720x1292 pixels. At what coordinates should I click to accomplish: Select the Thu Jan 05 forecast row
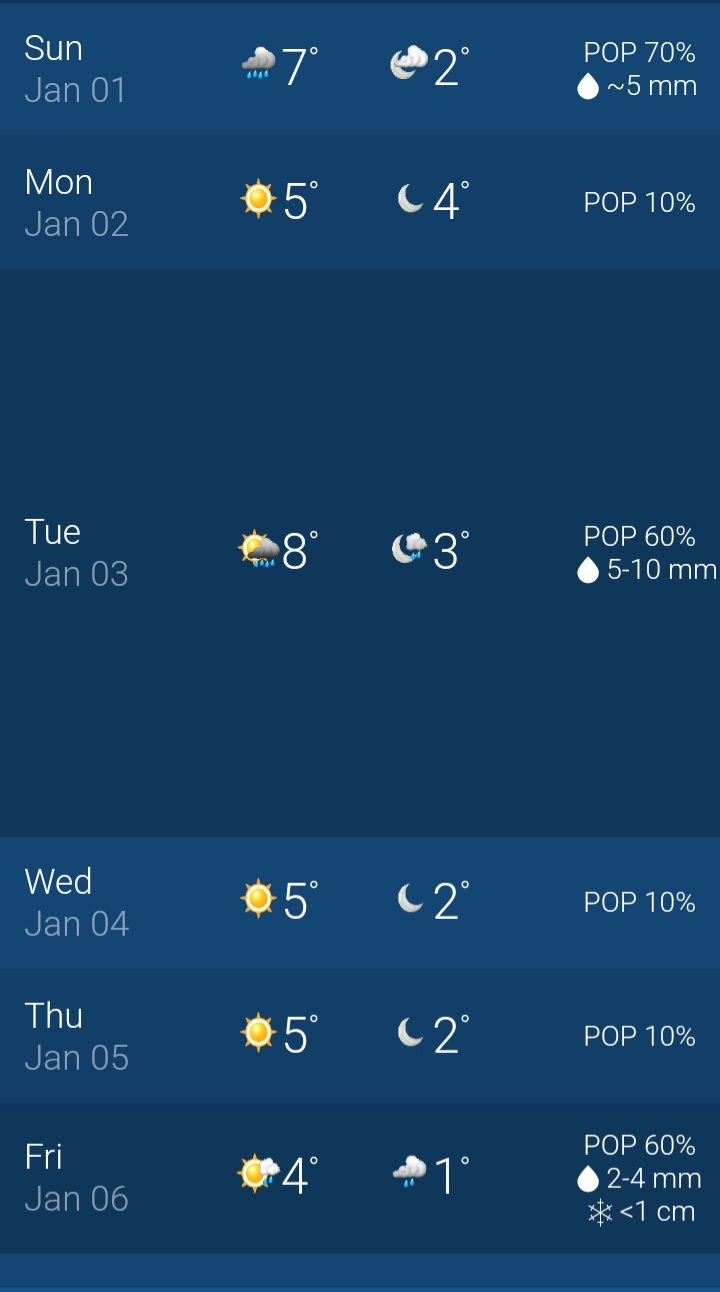(360, 1035)
